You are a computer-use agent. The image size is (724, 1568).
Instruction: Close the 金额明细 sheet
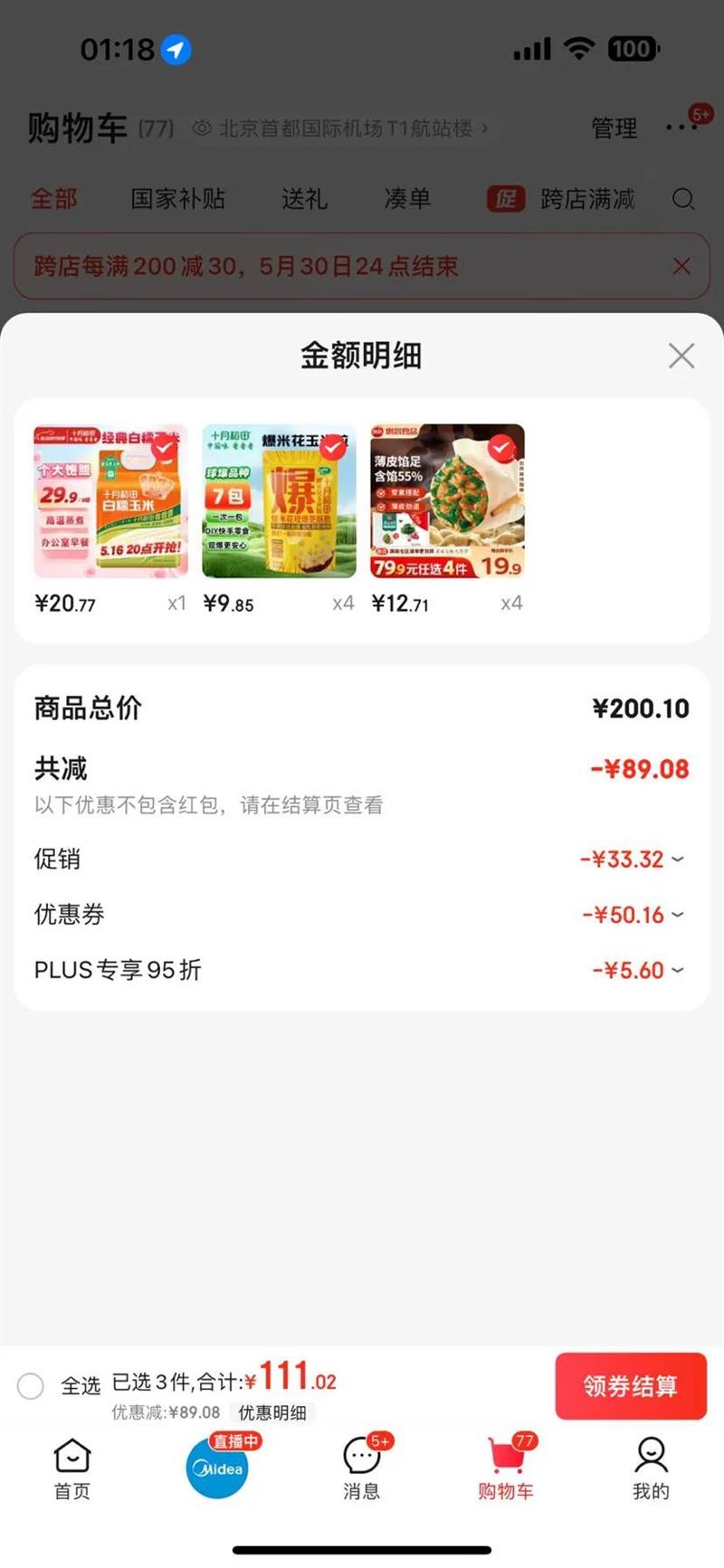click(x=681, y=356)
